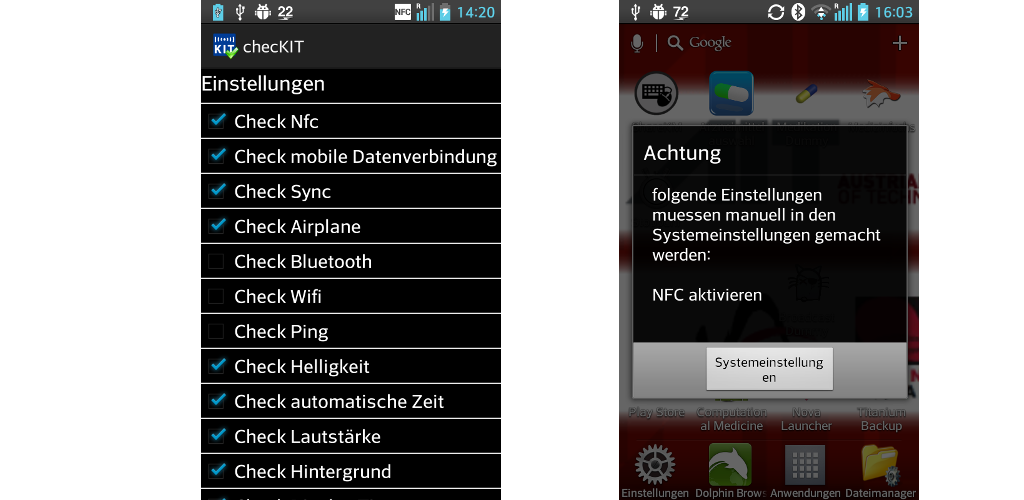Open the Google search box

(760, 43)
